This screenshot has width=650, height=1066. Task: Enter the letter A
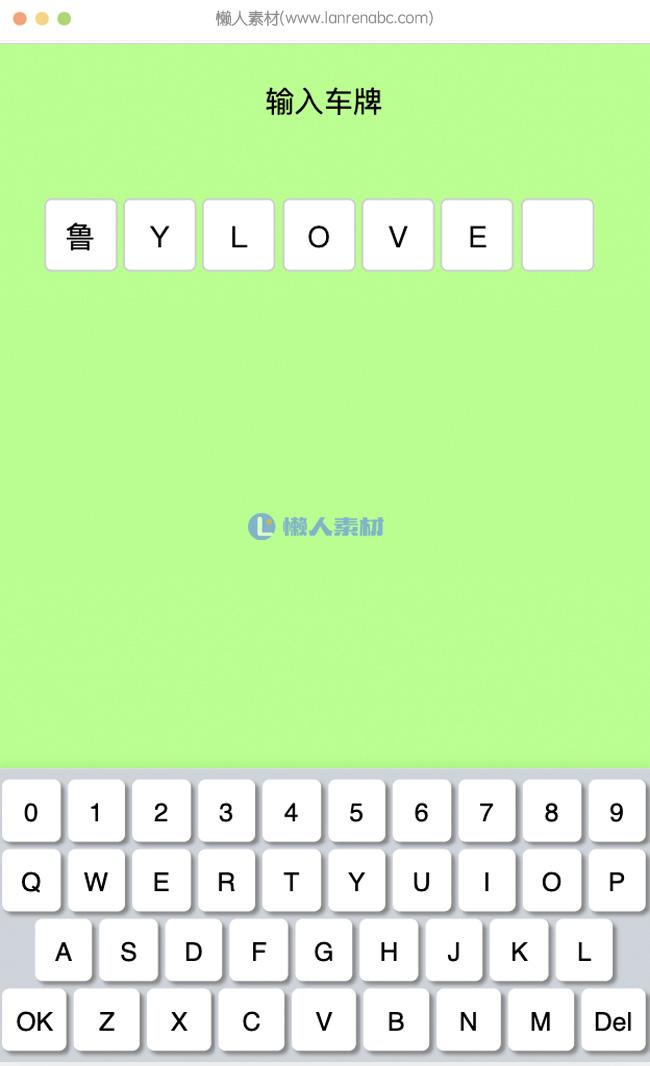tap(63, 951)
